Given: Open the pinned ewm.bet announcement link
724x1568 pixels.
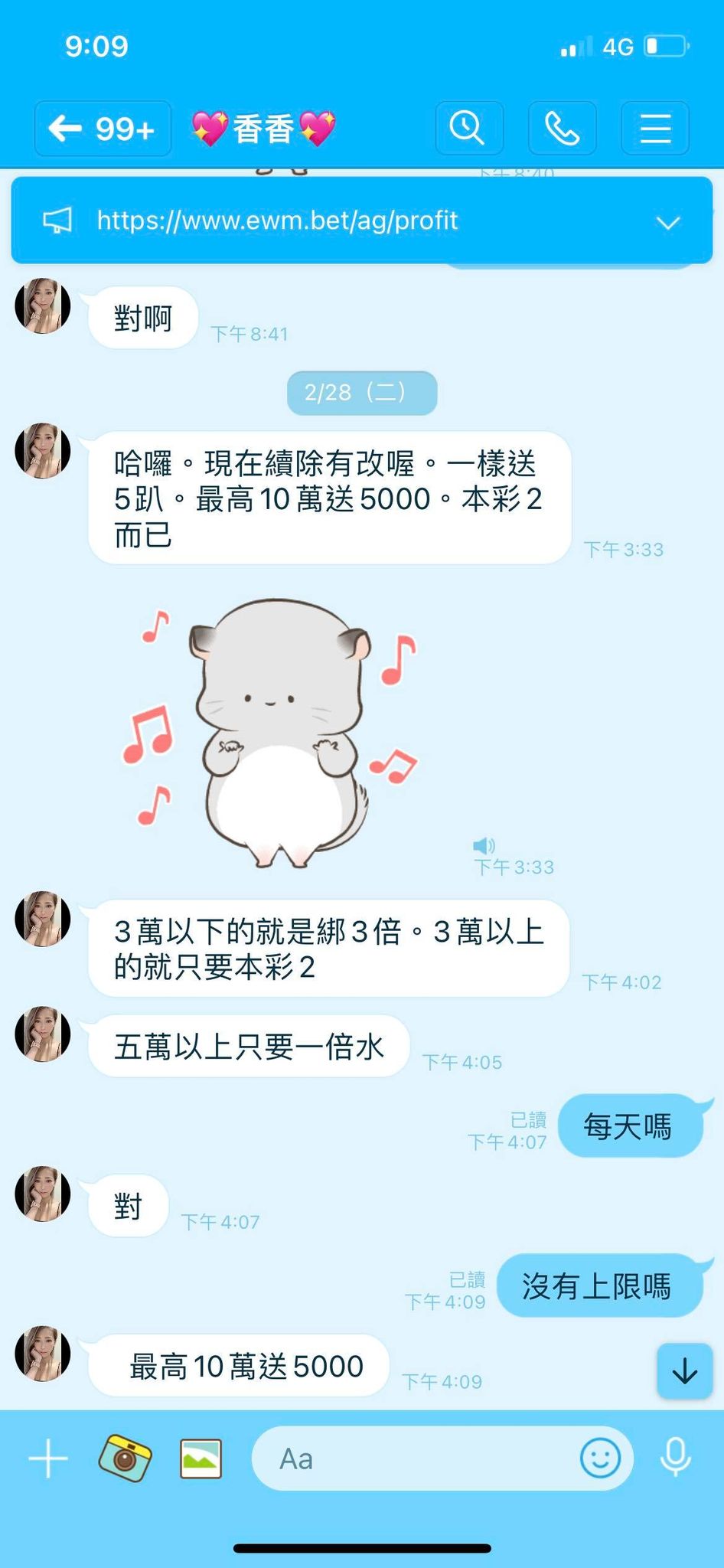Looking at the screenshot, I should [277, 221].
